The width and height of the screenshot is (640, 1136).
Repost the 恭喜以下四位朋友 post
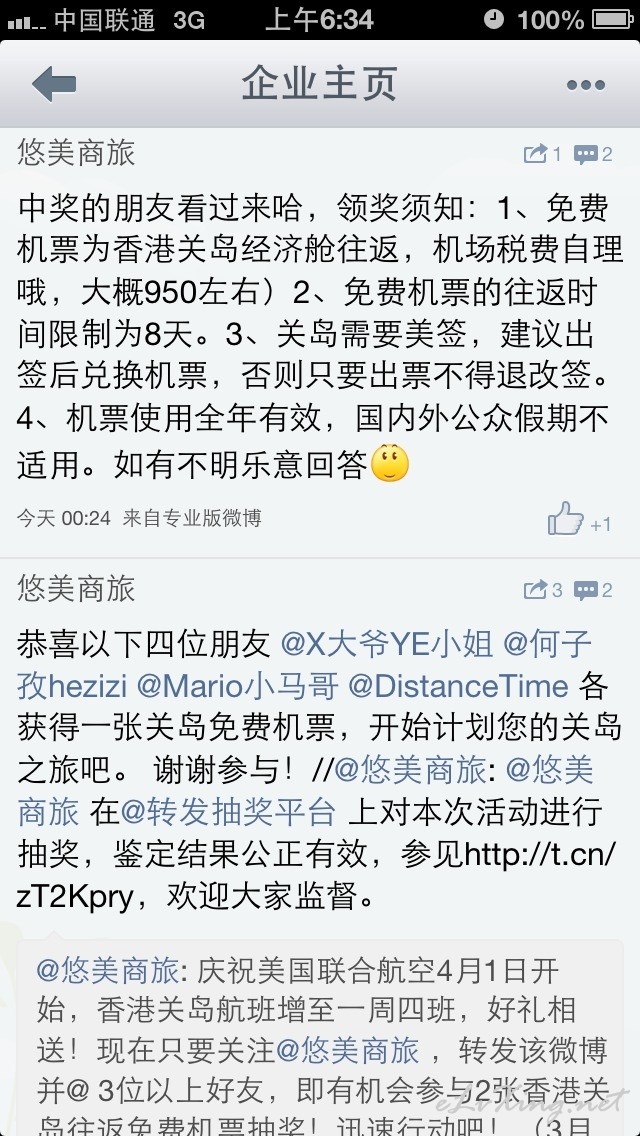[542, 590]
